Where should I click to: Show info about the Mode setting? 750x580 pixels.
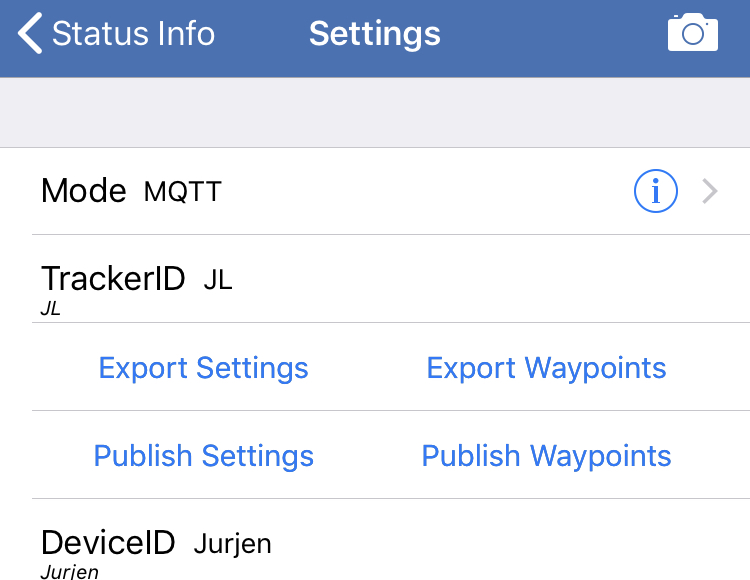[655, 191]
